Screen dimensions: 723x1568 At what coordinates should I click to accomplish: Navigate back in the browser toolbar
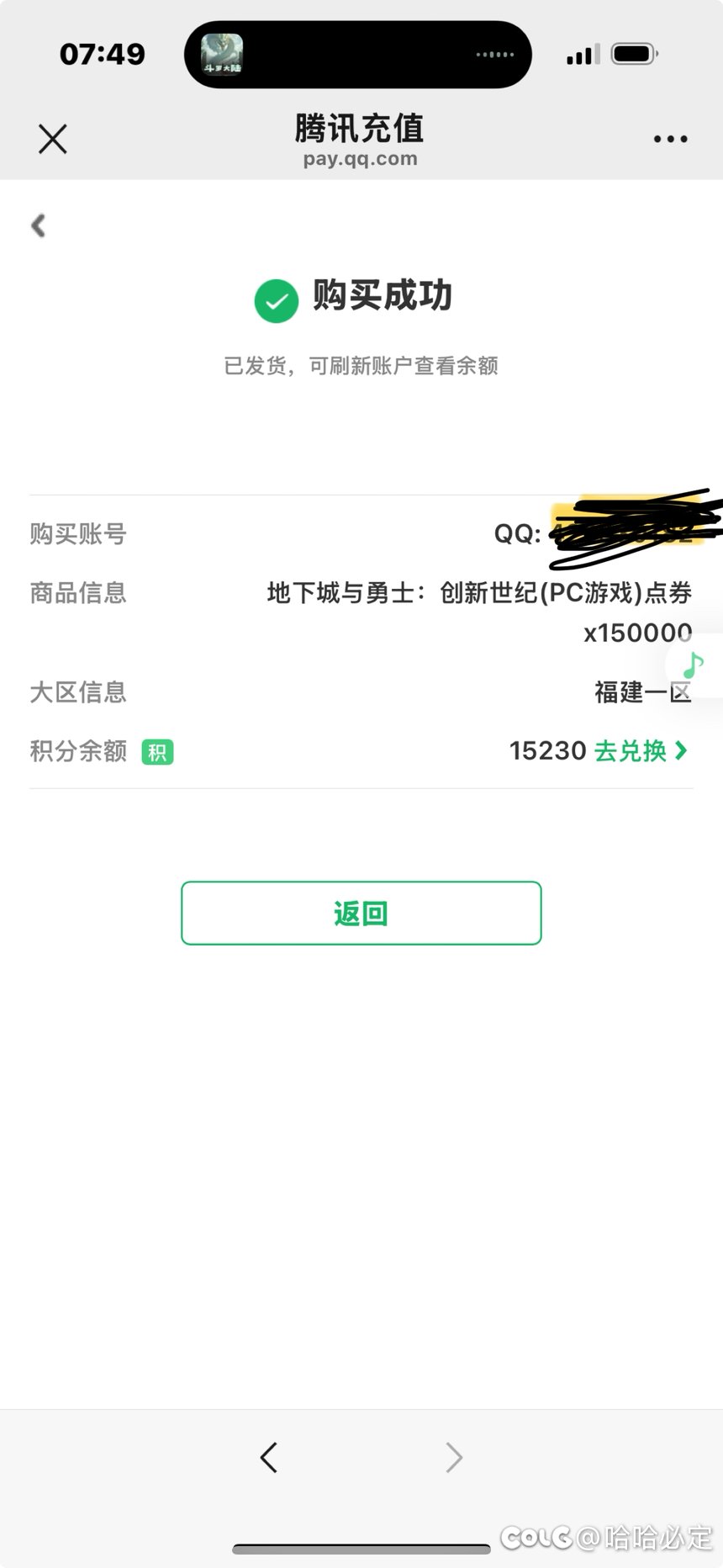269,1458
